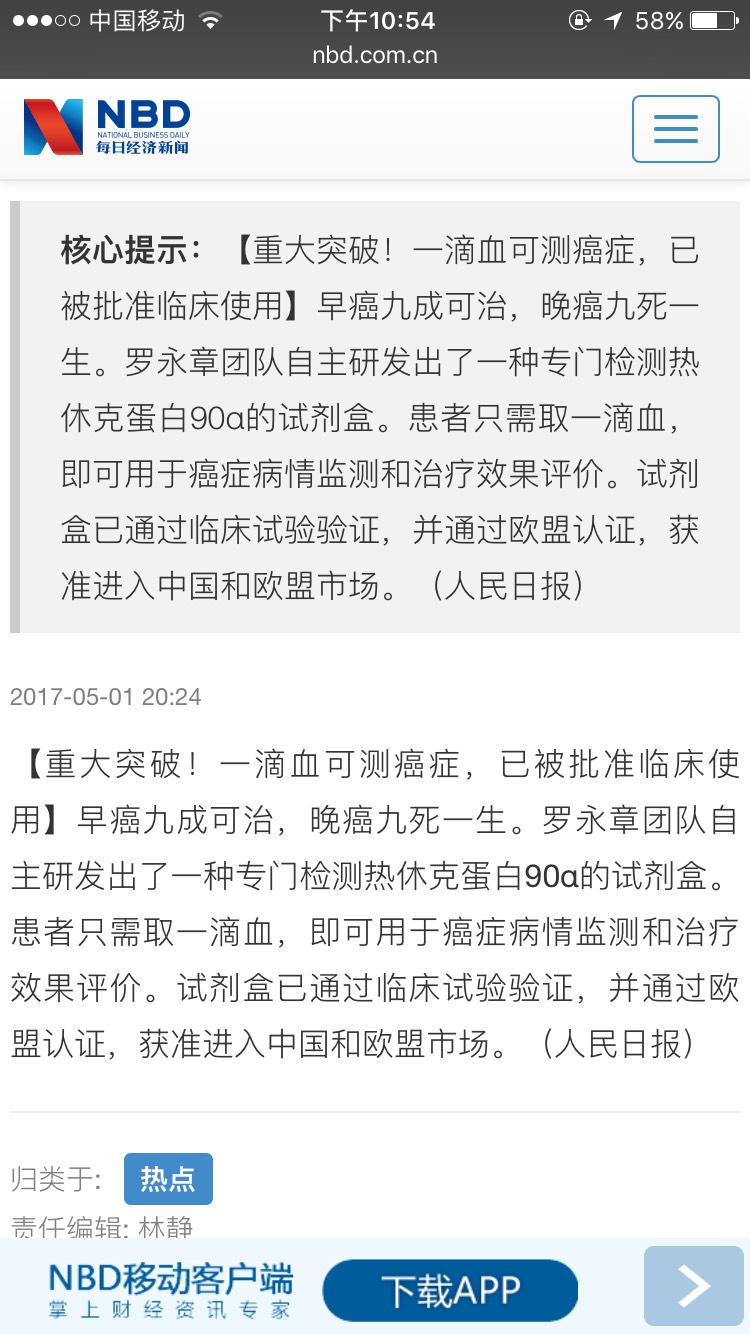The height and width of the screenshot is (1334, 750).
Task: Tap the arrow on the NBD banner
Action: (693, 1286)
